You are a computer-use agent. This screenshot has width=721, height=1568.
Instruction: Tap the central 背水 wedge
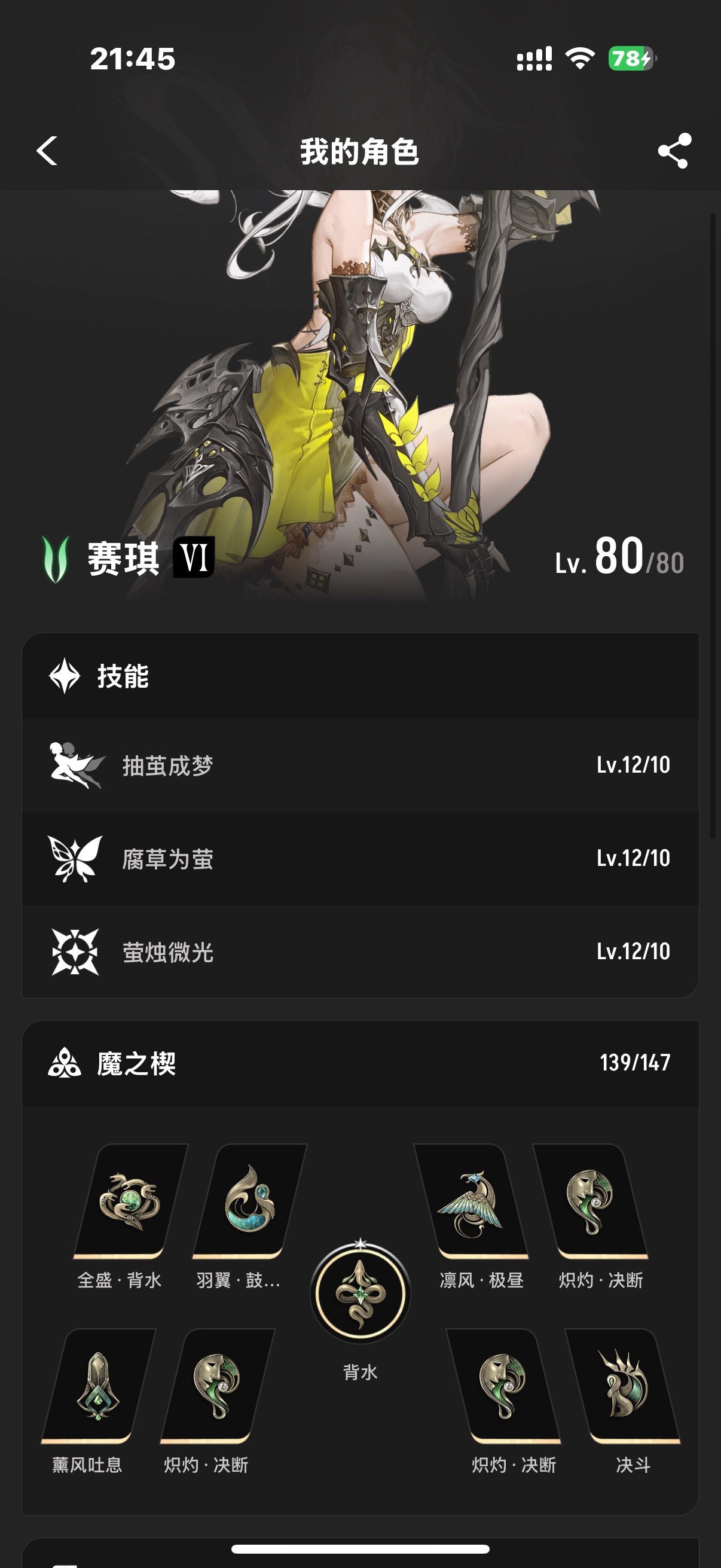(x=360, y=1294)
